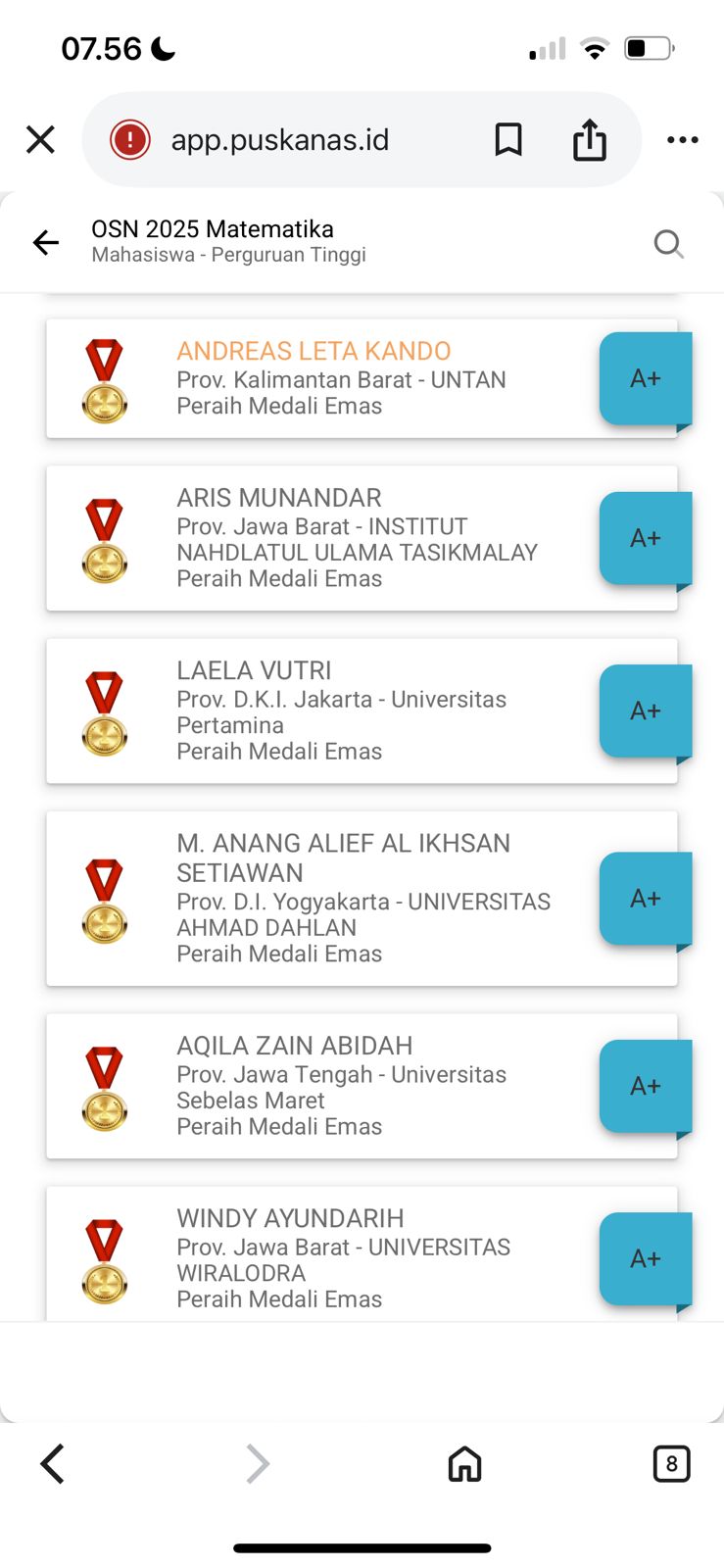Share this page
Image resolution: width=724 pixels, height=1568 pixels.
pos(589,140)
